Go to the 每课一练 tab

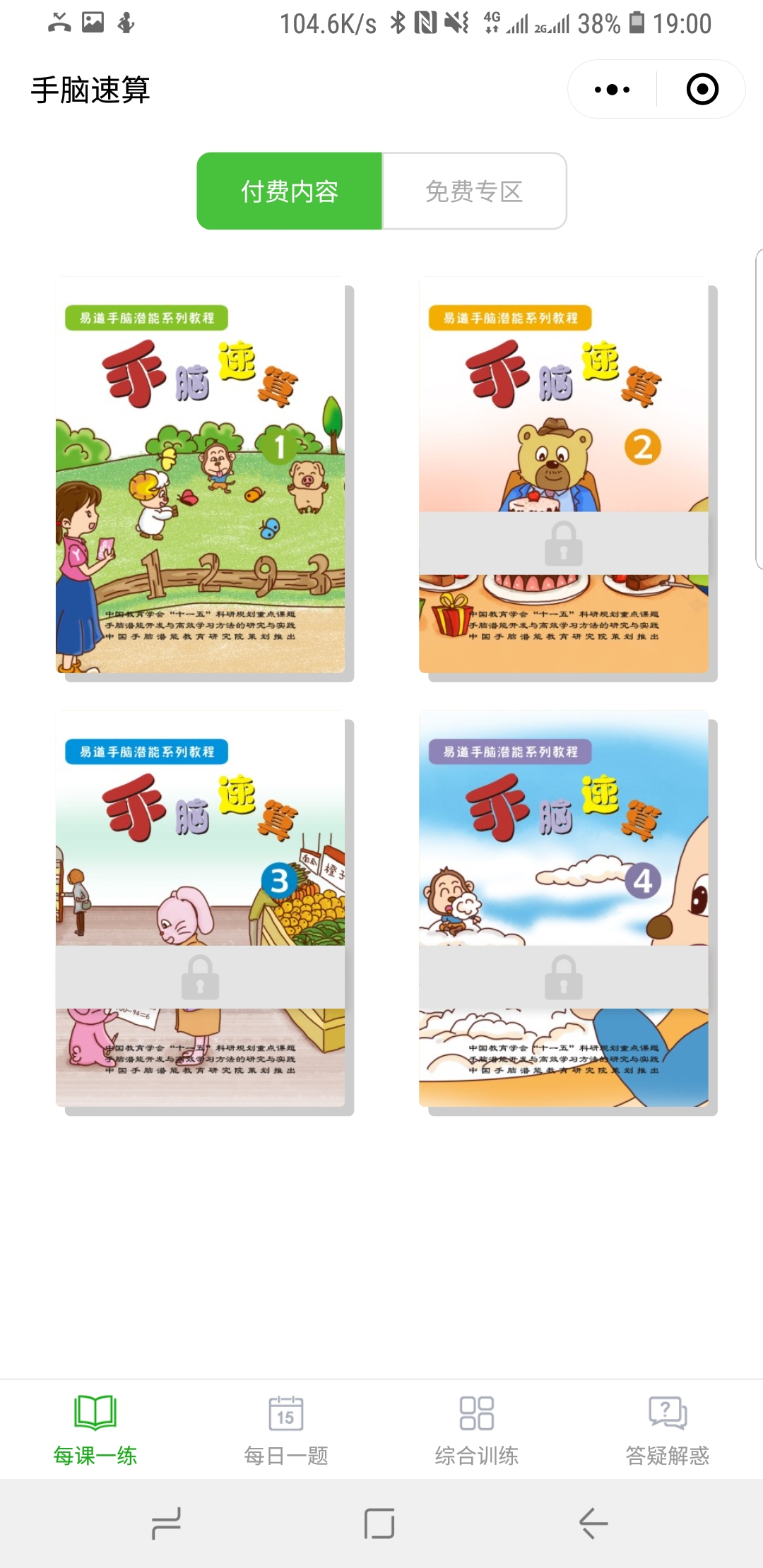click(x=95, y=1430)
